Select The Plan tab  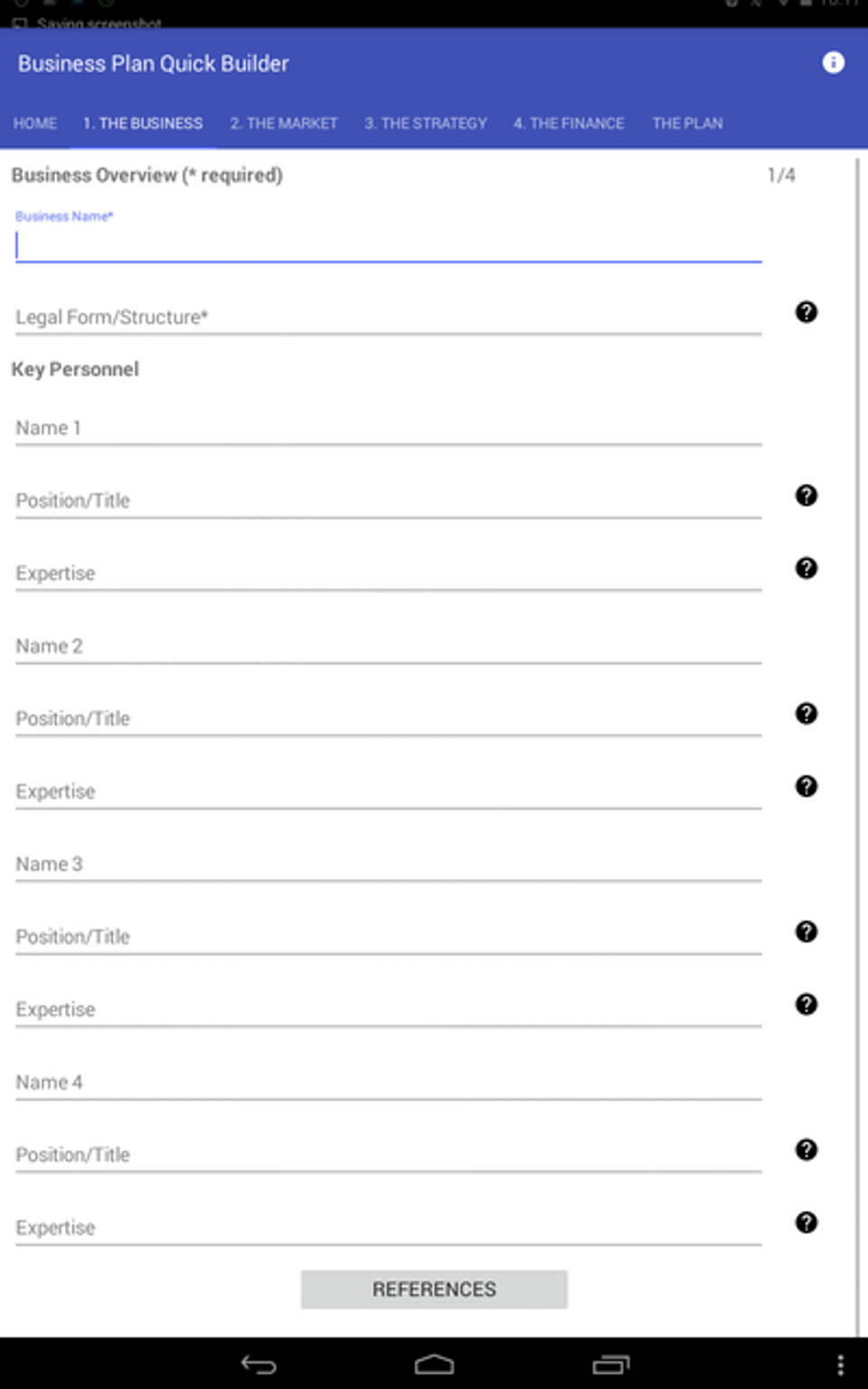pos(687,123)
